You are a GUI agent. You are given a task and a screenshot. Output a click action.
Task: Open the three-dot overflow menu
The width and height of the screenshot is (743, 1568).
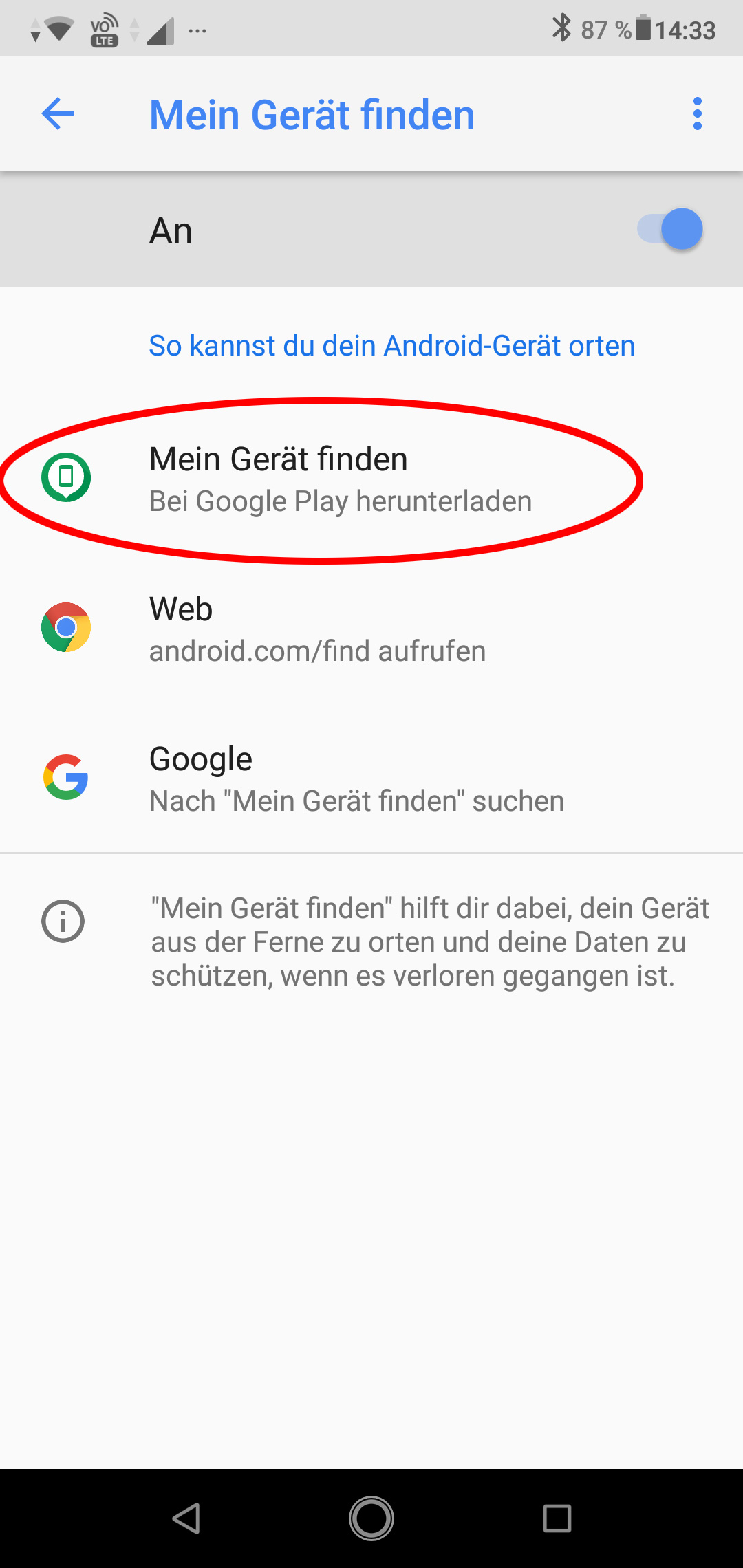point(697,113)
